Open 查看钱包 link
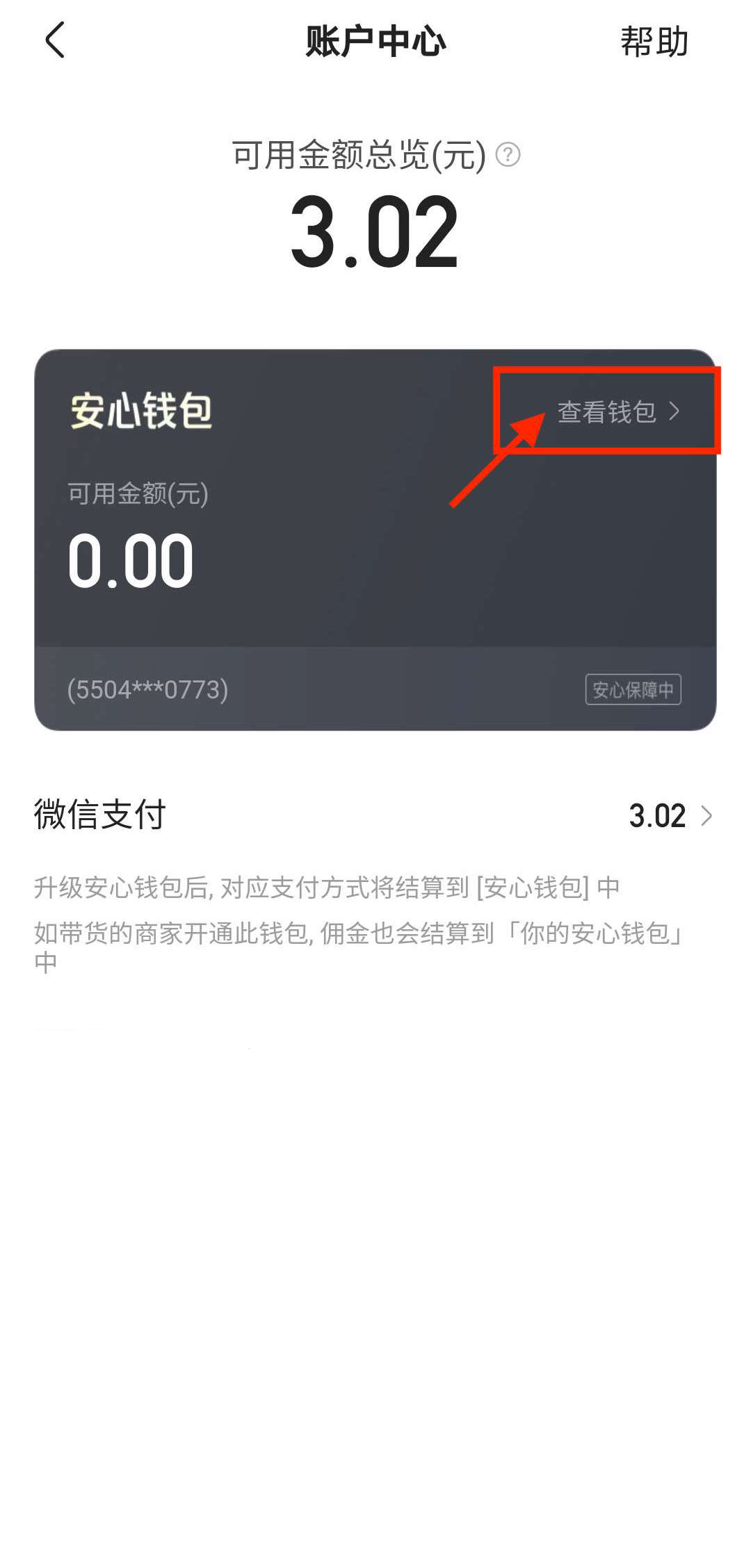The image size is (751, 1568). click(x=617, y=412)
